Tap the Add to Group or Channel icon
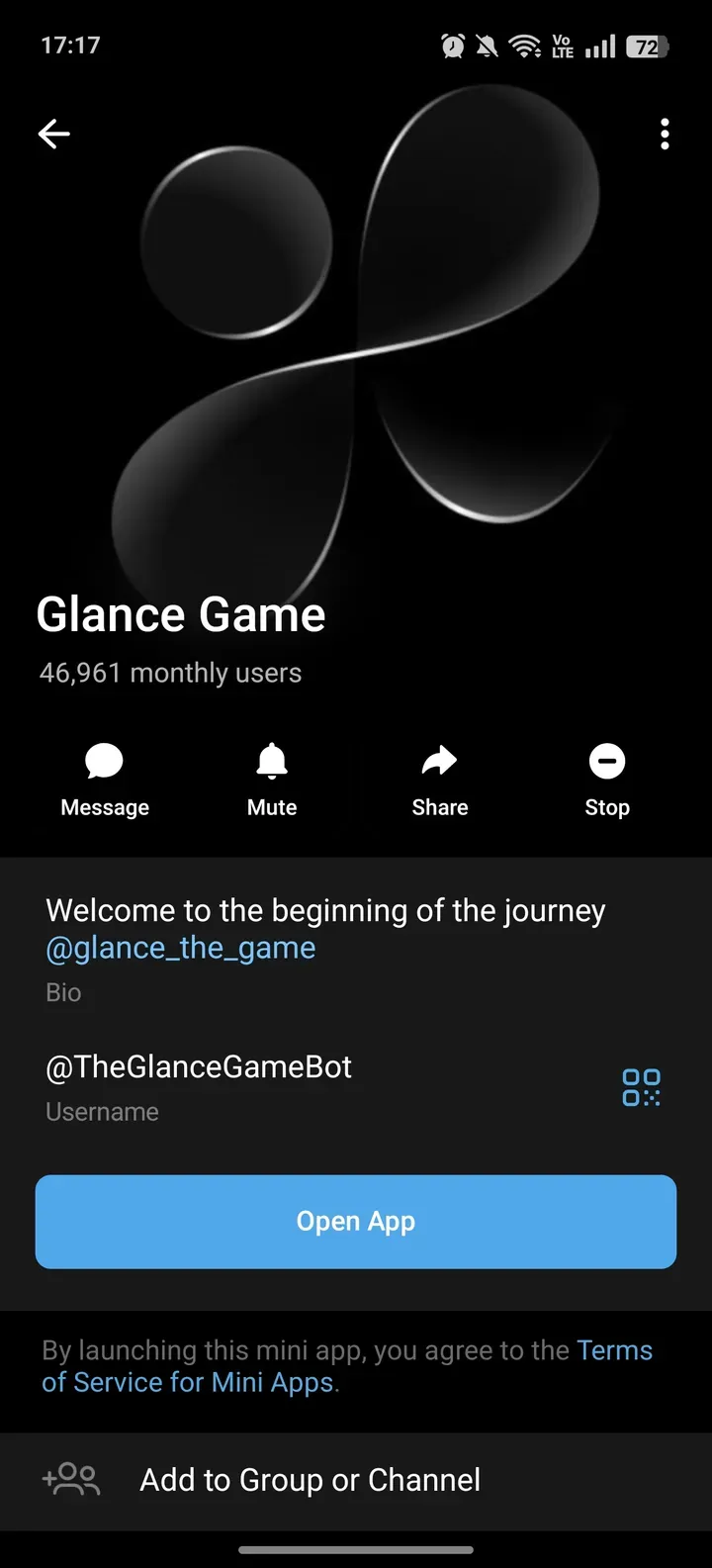This screenshot has width=712, height=1568. [x=70, y=1479]
